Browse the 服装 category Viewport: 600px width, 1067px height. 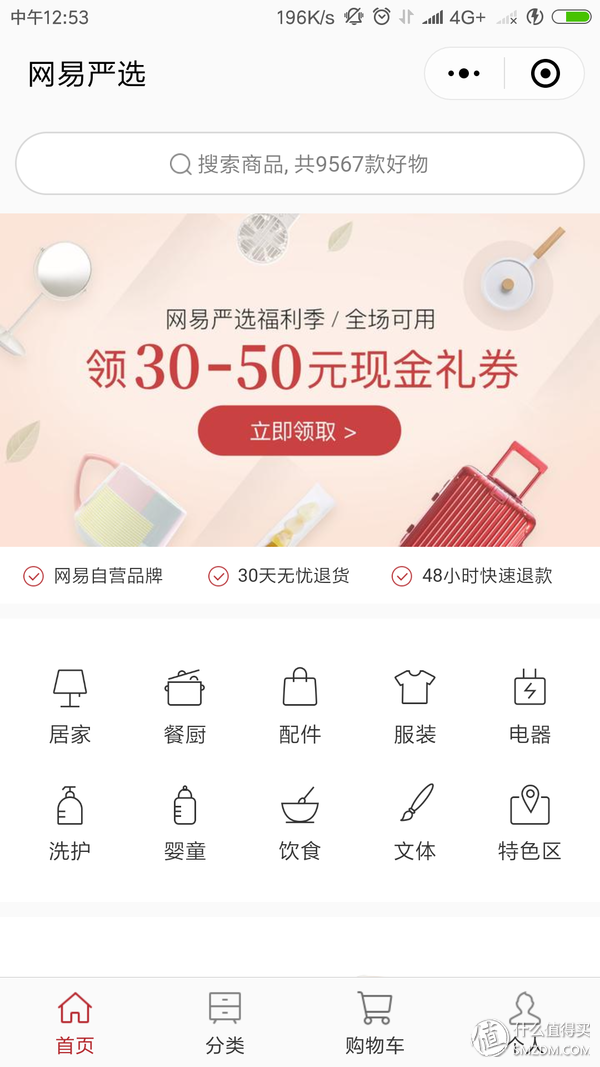coord(415,706)
